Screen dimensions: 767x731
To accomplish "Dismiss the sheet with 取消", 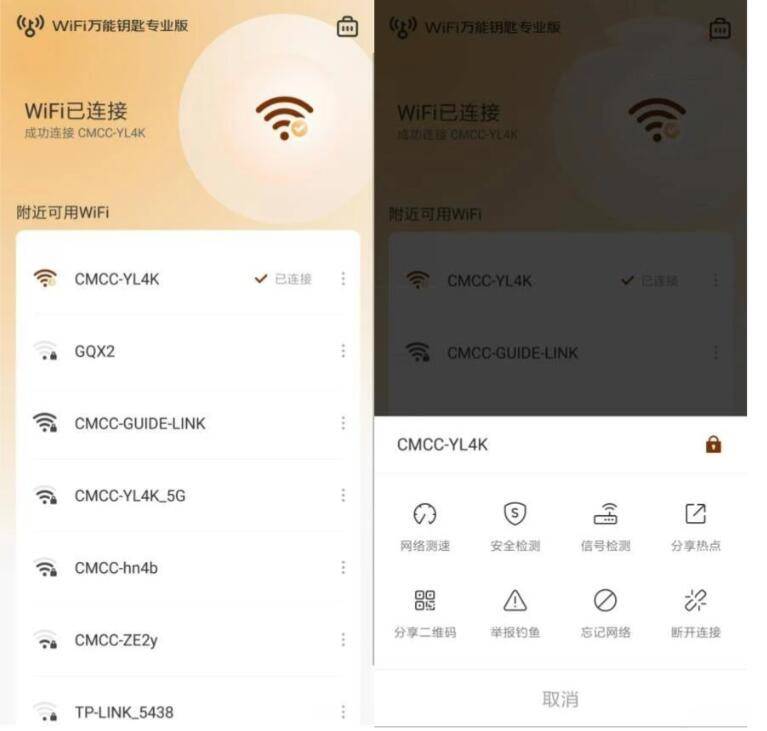I will coord(560,699).
